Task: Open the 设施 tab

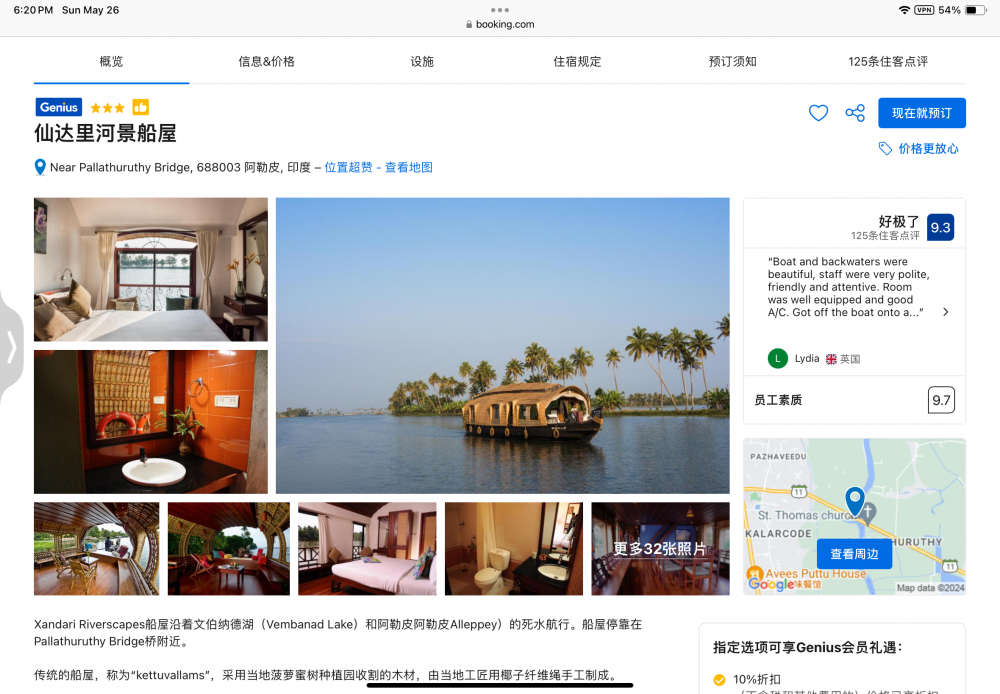Action: (x=422, y=61)
